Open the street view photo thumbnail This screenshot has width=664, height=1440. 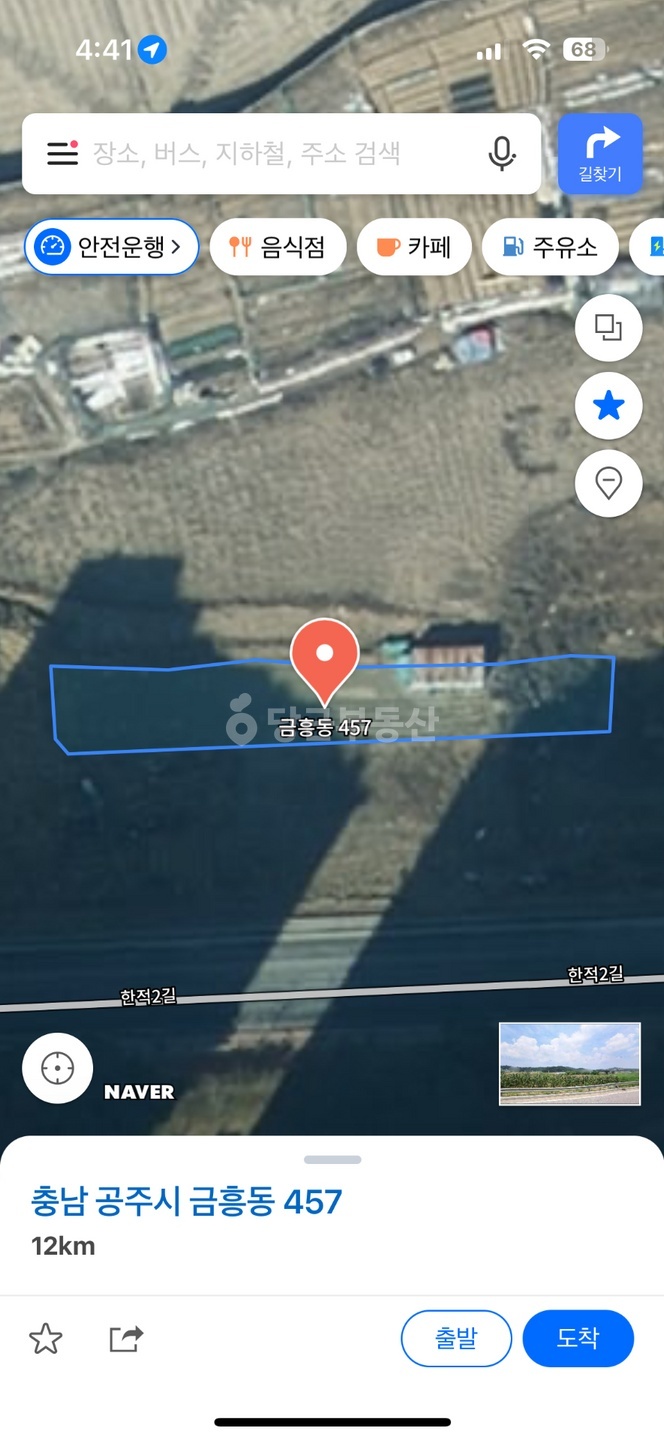coord(569,1063)
